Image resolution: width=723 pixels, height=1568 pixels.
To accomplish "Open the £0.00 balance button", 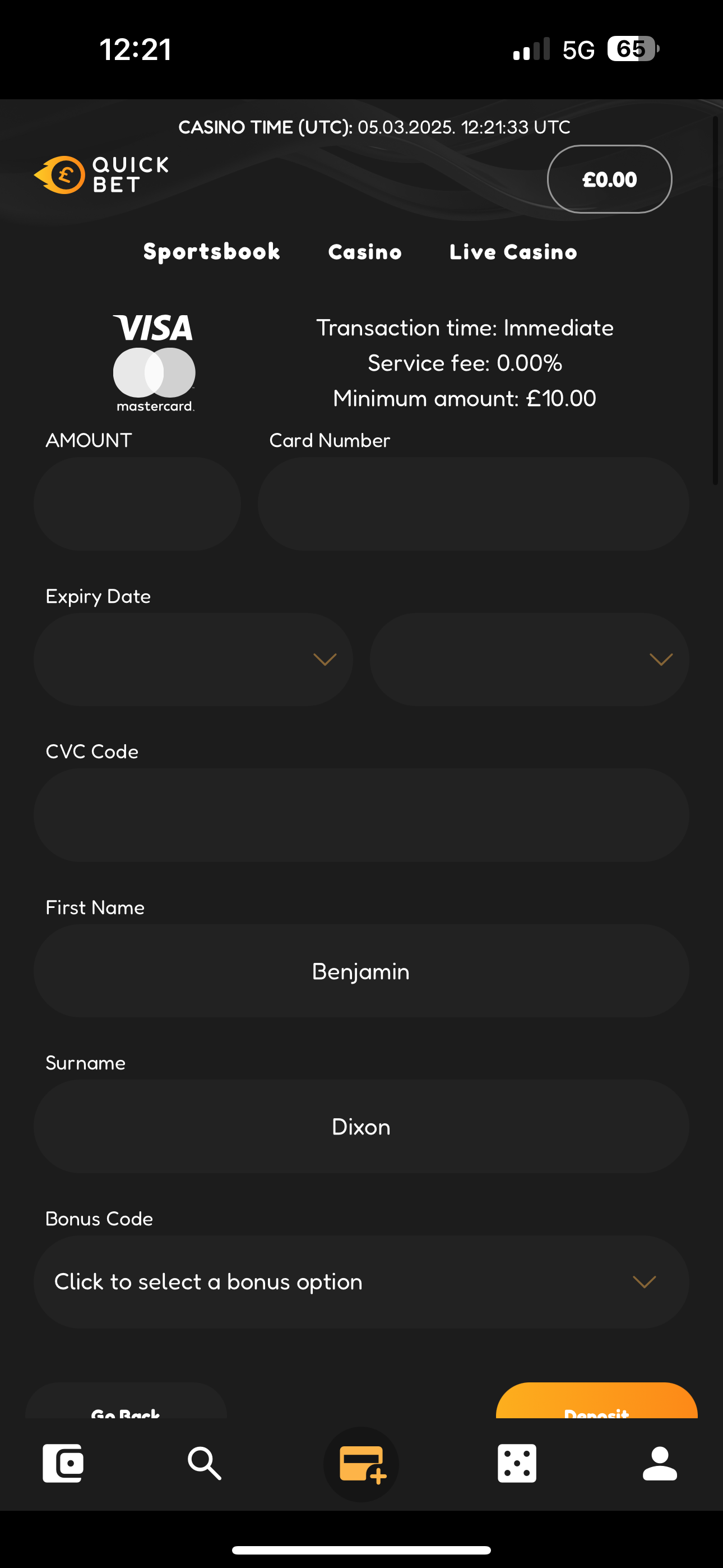I will 609,179.
